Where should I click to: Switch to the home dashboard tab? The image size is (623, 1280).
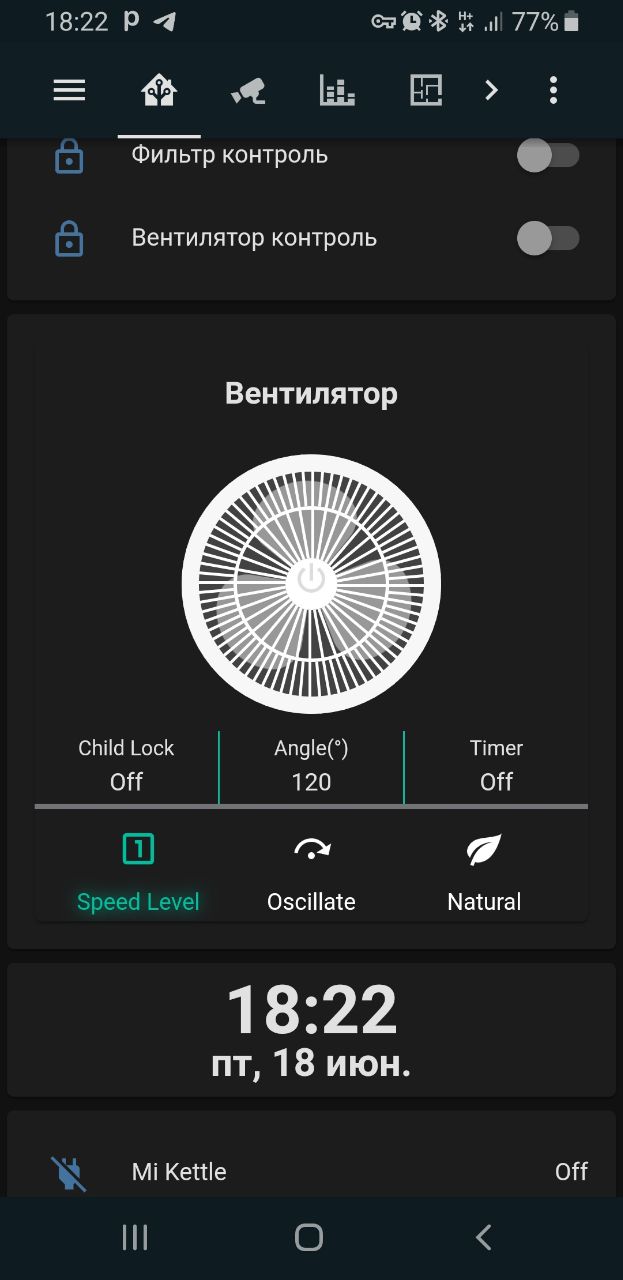coord(158,91)
